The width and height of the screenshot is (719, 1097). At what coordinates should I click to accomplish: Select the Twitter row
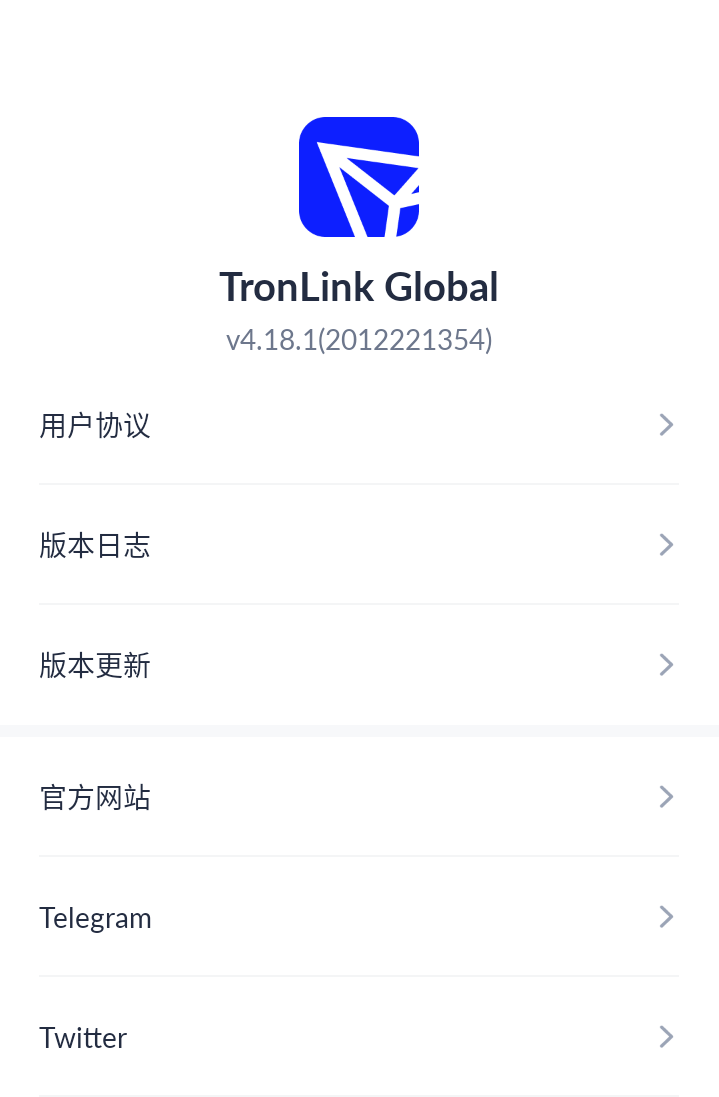click(359, 1037)
